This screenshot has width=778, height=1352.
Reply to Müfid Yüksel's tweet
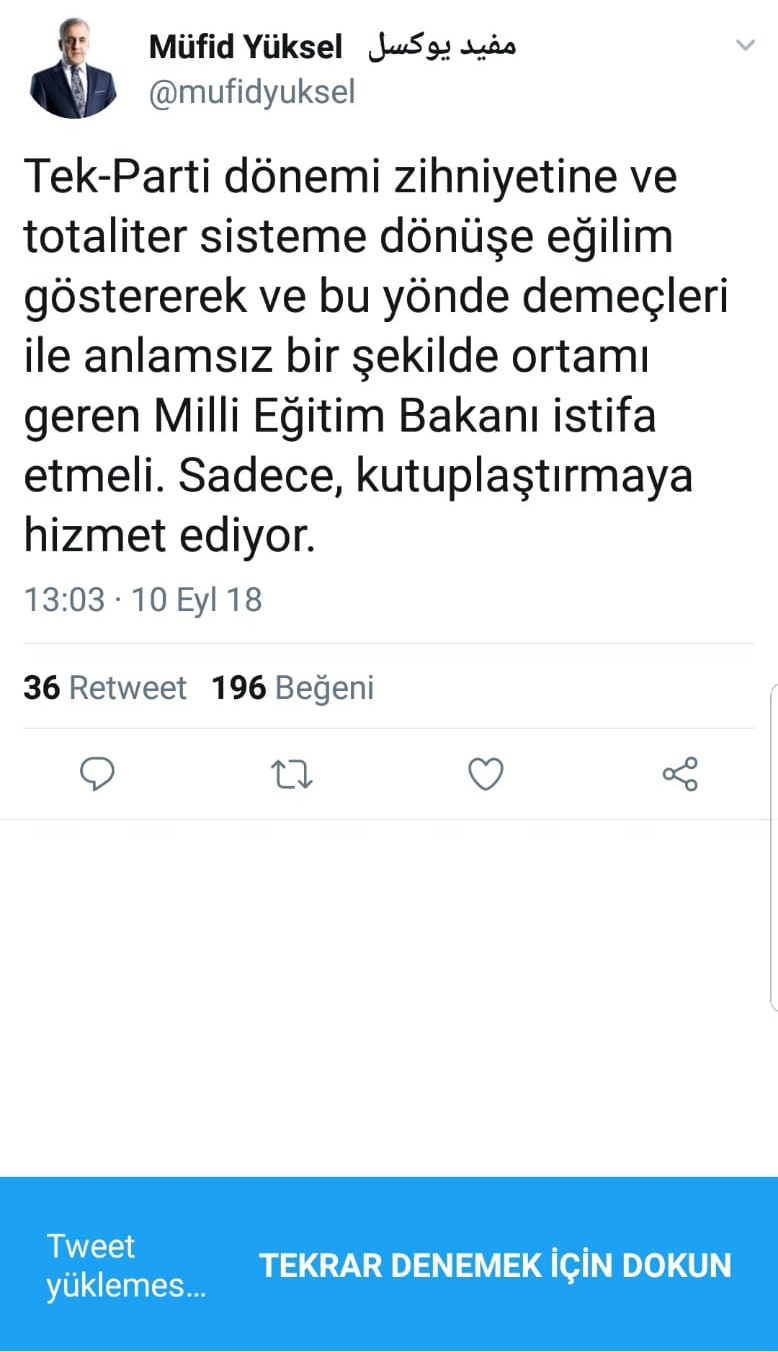(x=97, y=774)
